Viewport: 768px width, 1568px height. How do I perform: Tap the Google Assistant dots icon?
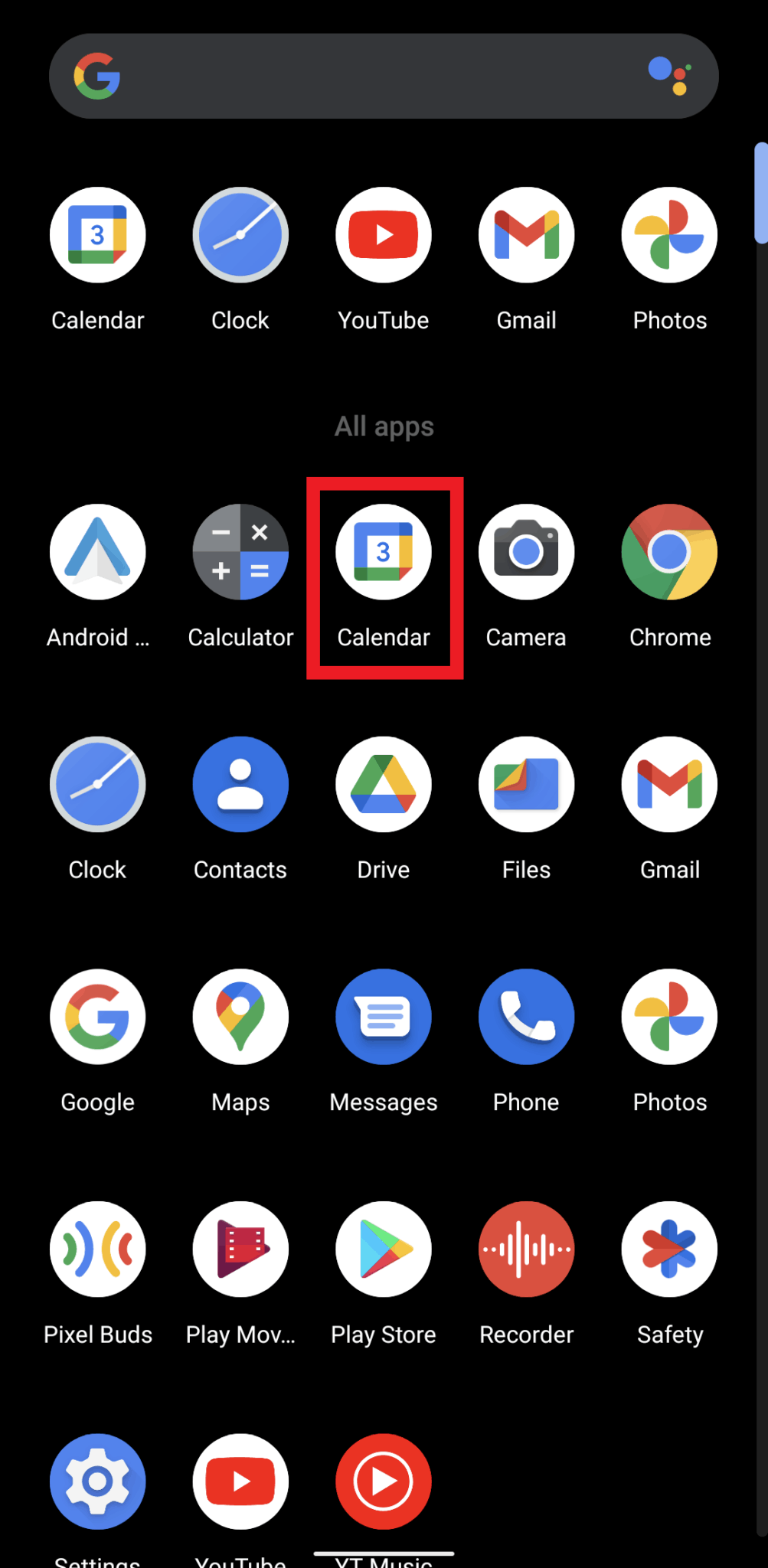pyautogui.click(x=672, y=75)
